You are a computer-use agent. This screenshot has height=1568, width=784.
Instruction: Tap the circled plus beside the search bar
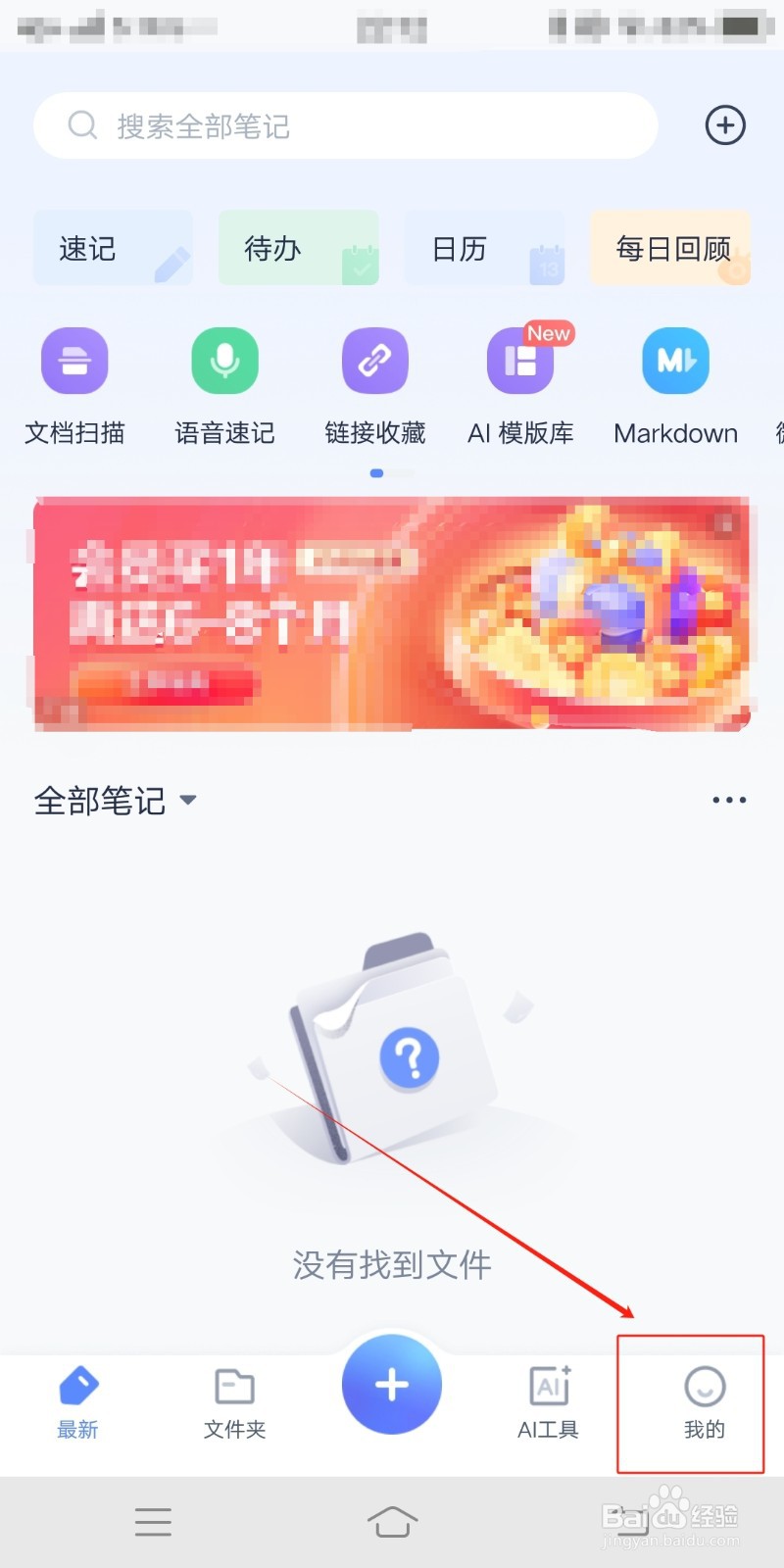(x=724, y=124)
